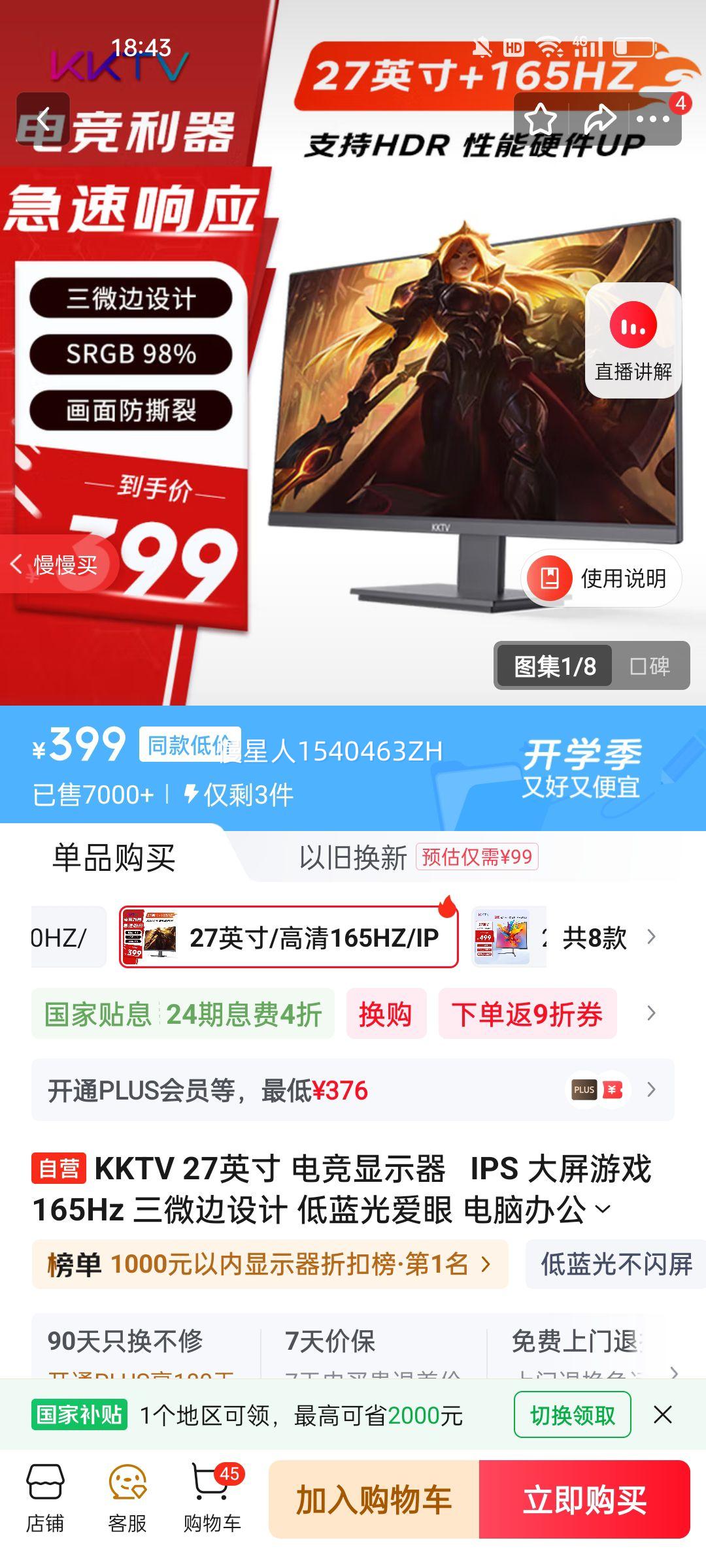Open the more options icon showing badge 4

pos(652,118)
